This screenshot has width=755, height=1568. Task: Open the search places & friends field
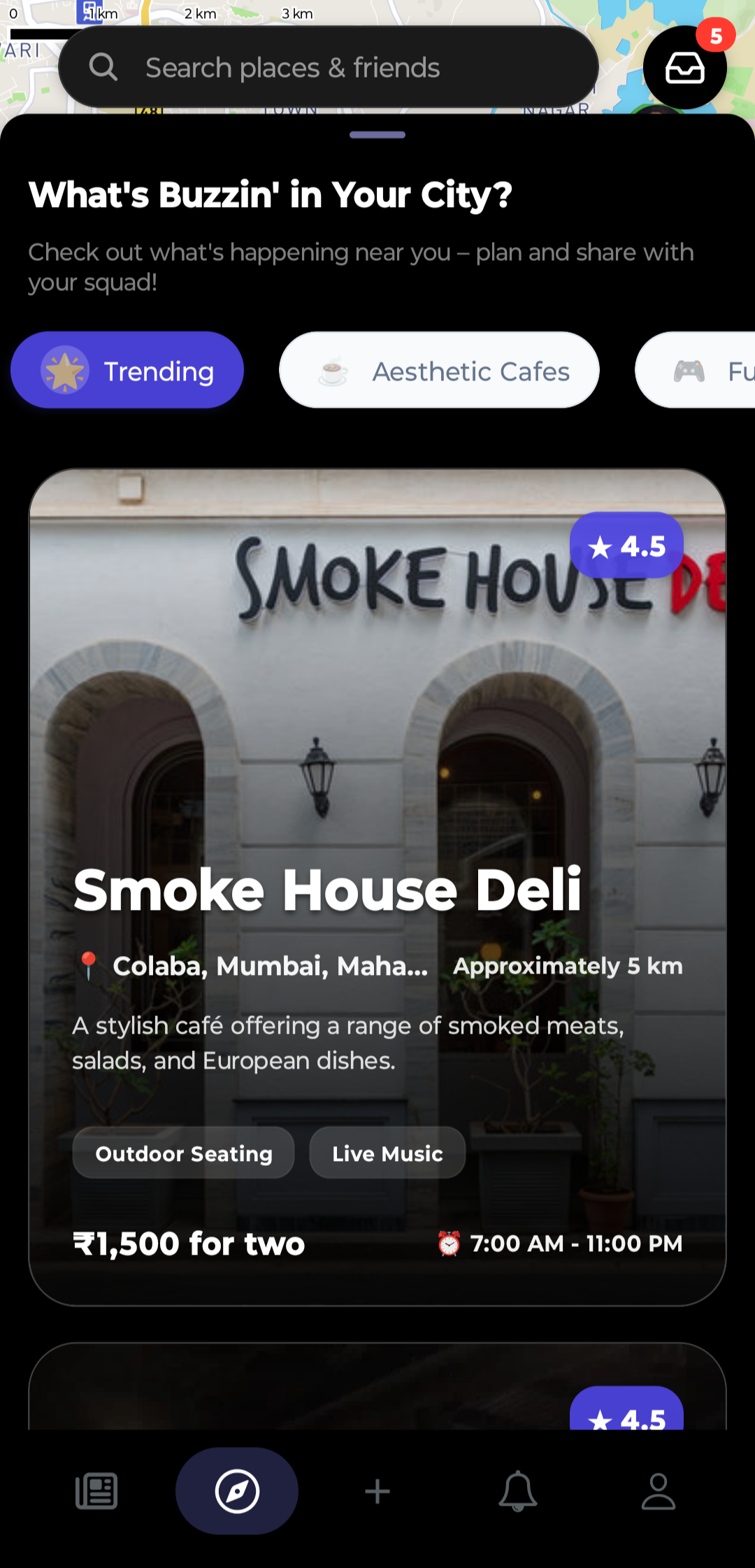tap(329, 68)
